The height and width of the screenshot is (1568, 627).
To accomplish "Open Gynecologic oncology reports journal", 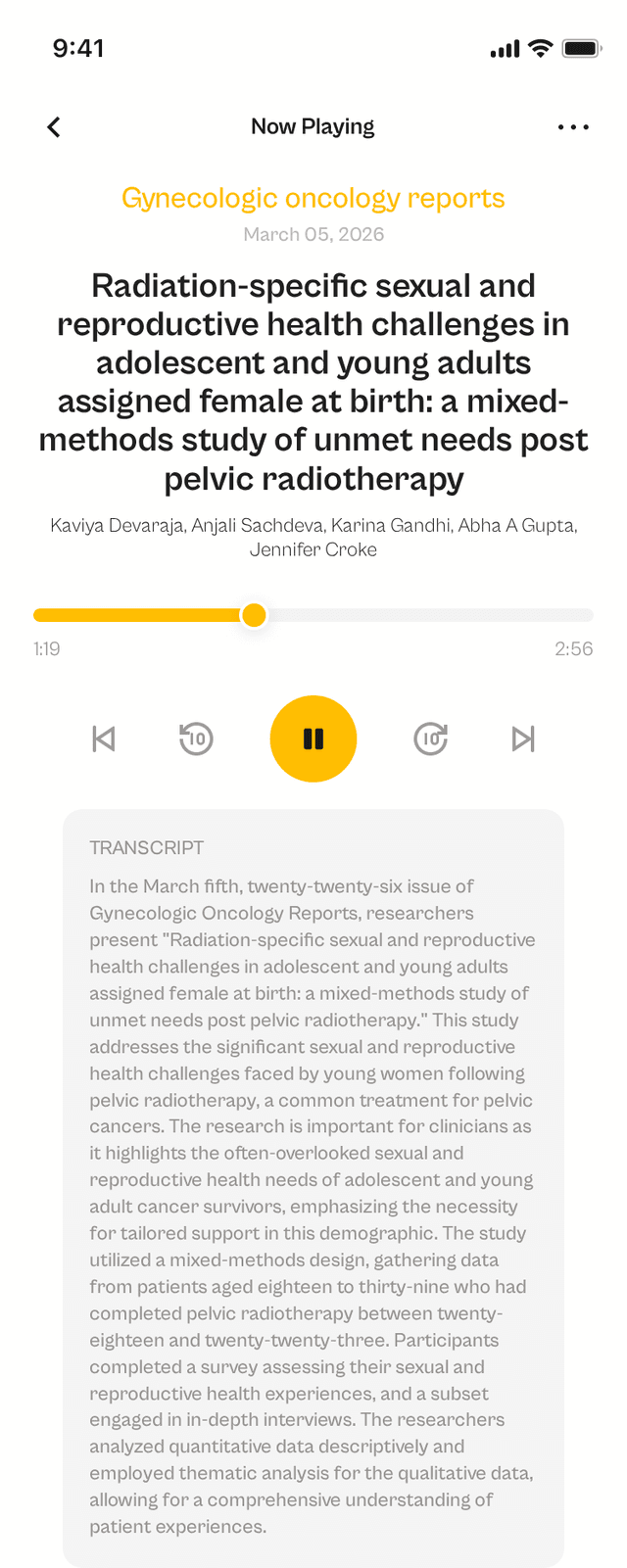I will 313,198.
